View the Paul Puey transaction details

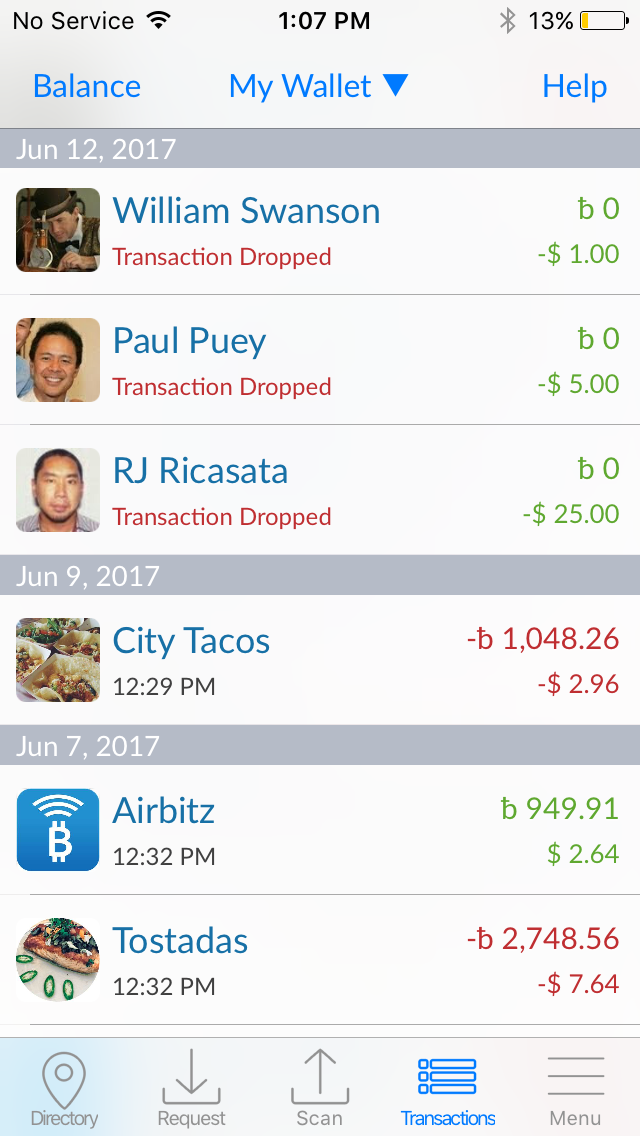pos(320,360)
